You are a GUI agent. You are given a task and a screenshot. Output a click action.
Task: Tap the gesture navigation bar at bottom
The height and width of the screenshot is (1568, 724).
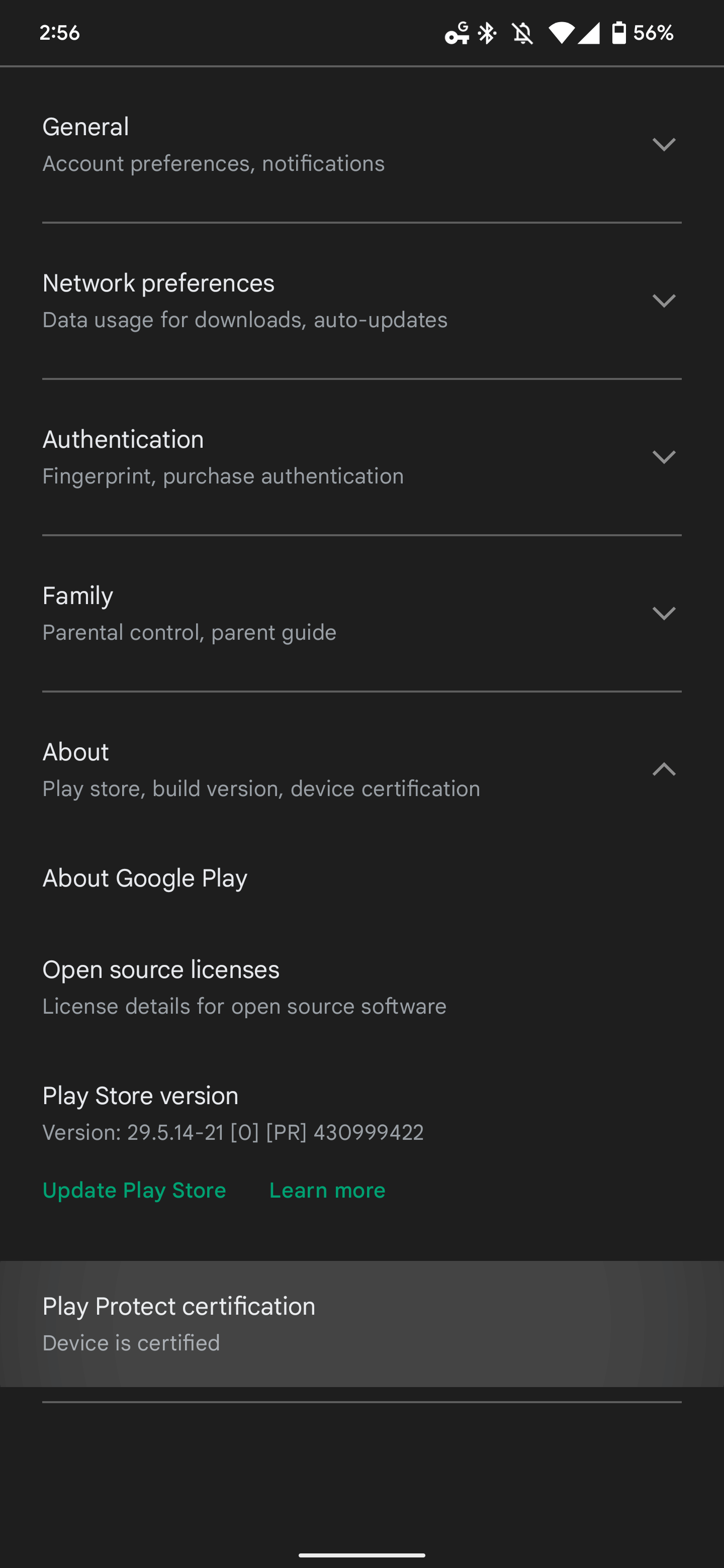tap(361, 1556)
